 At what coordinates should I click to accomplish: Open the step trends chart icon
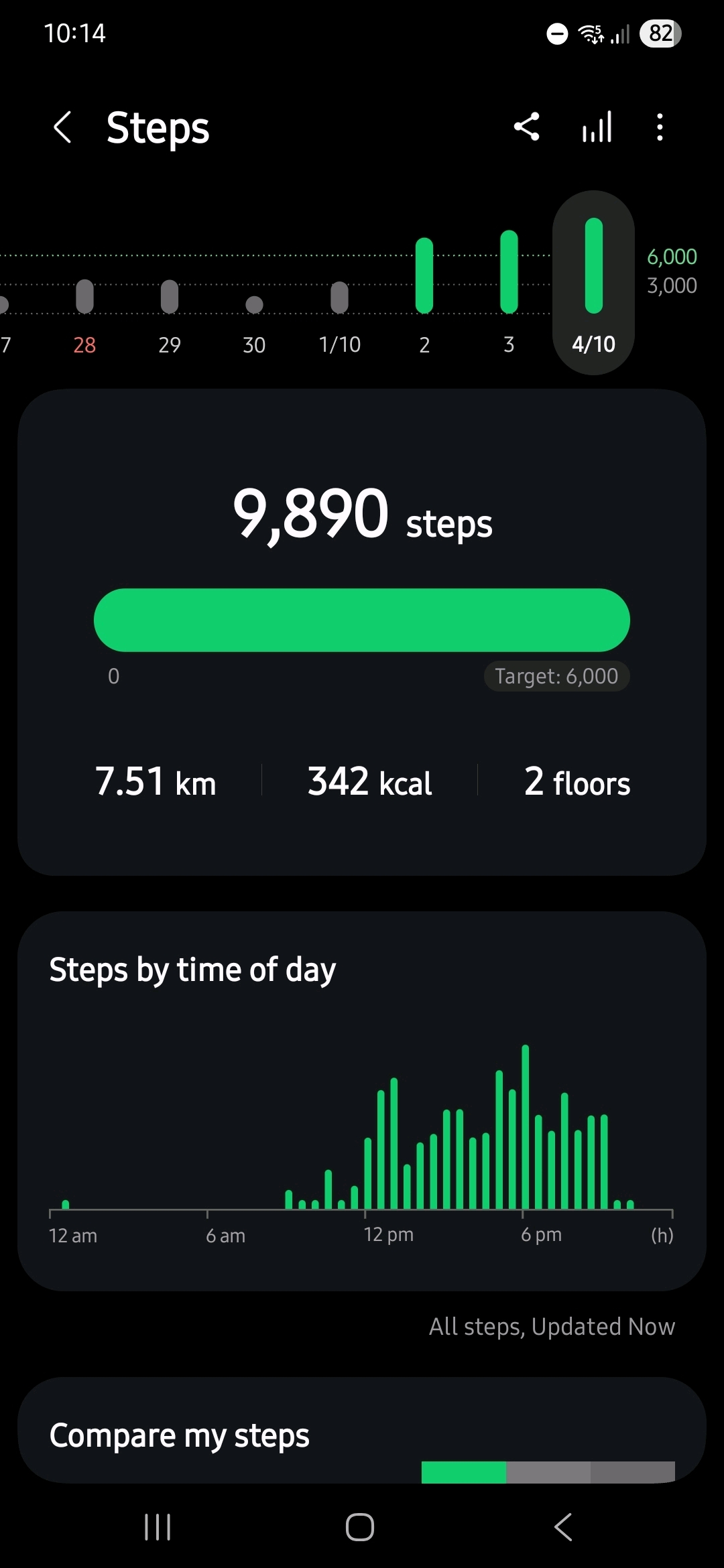[x=597, y=127]
